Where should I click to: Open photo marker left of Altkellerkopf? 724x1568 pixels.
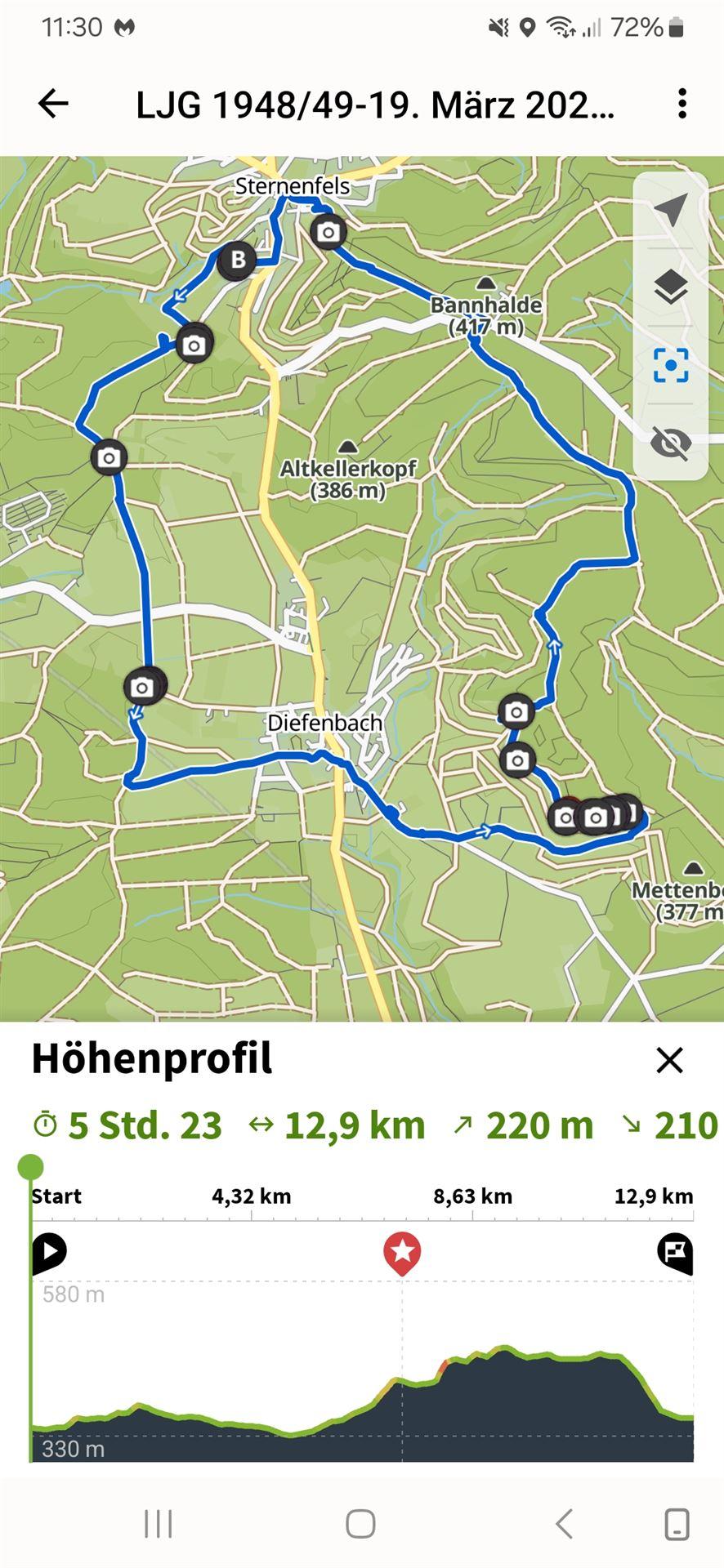pos(109,458)
